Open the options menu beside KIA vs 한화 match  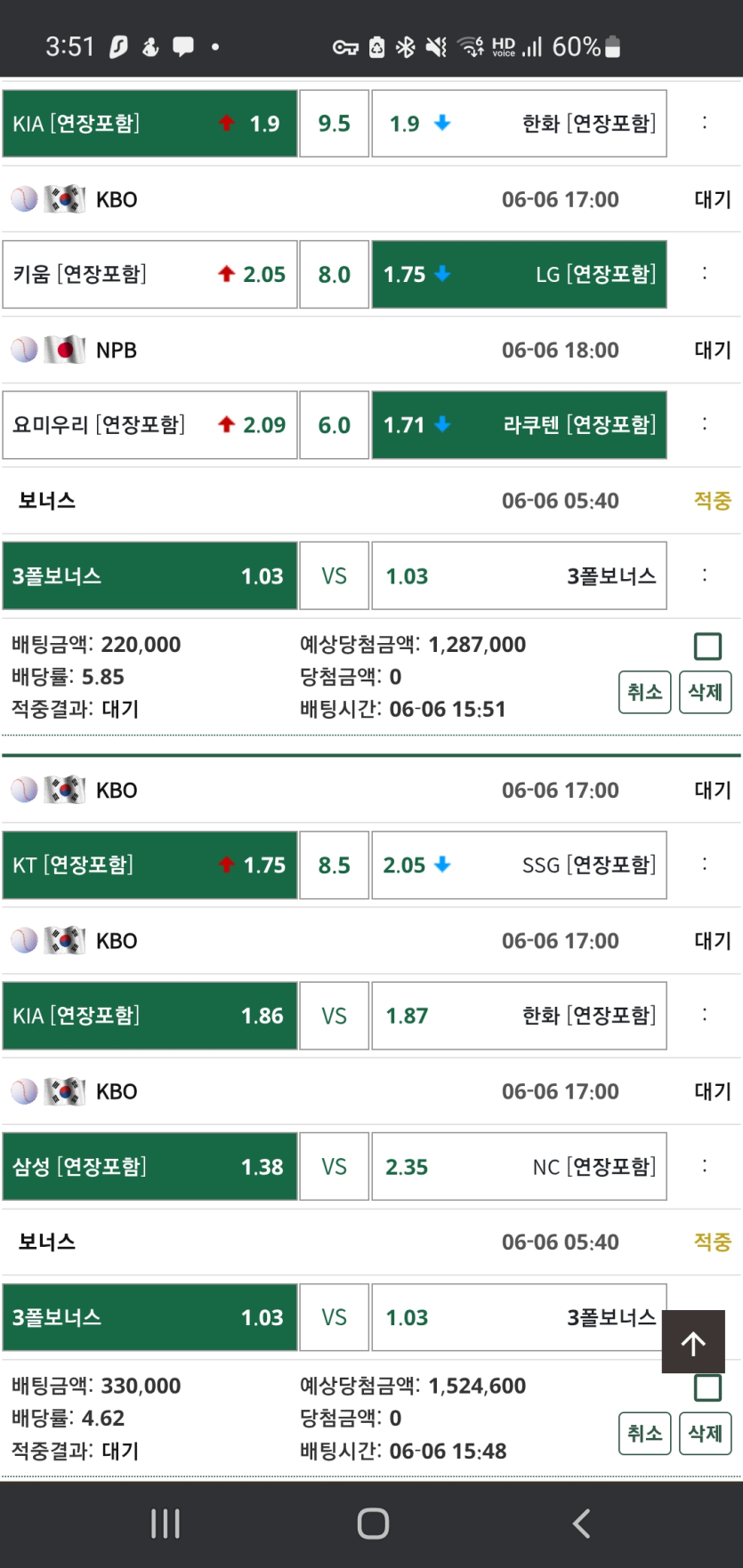(x=703, y=124)
